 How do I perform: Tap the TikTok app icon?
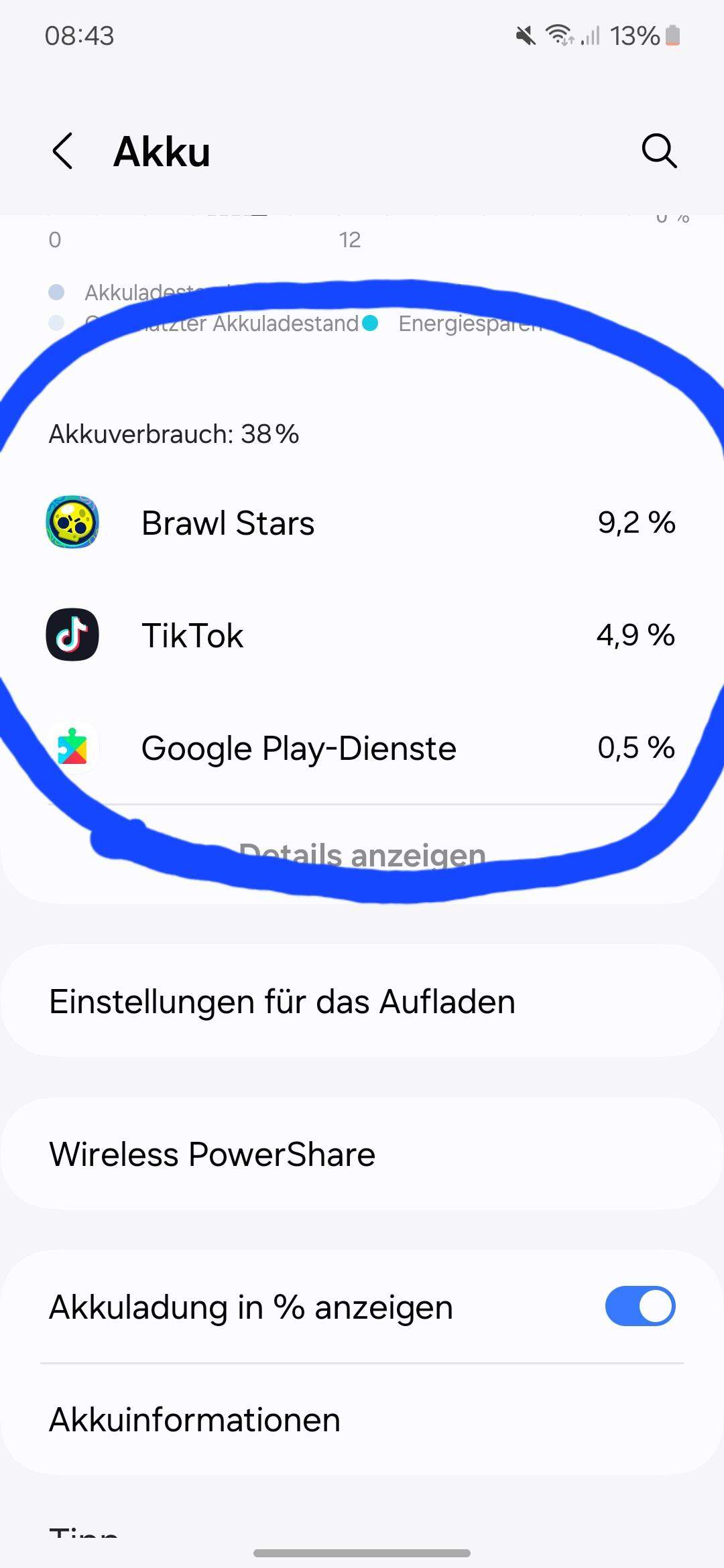[72, 635]
